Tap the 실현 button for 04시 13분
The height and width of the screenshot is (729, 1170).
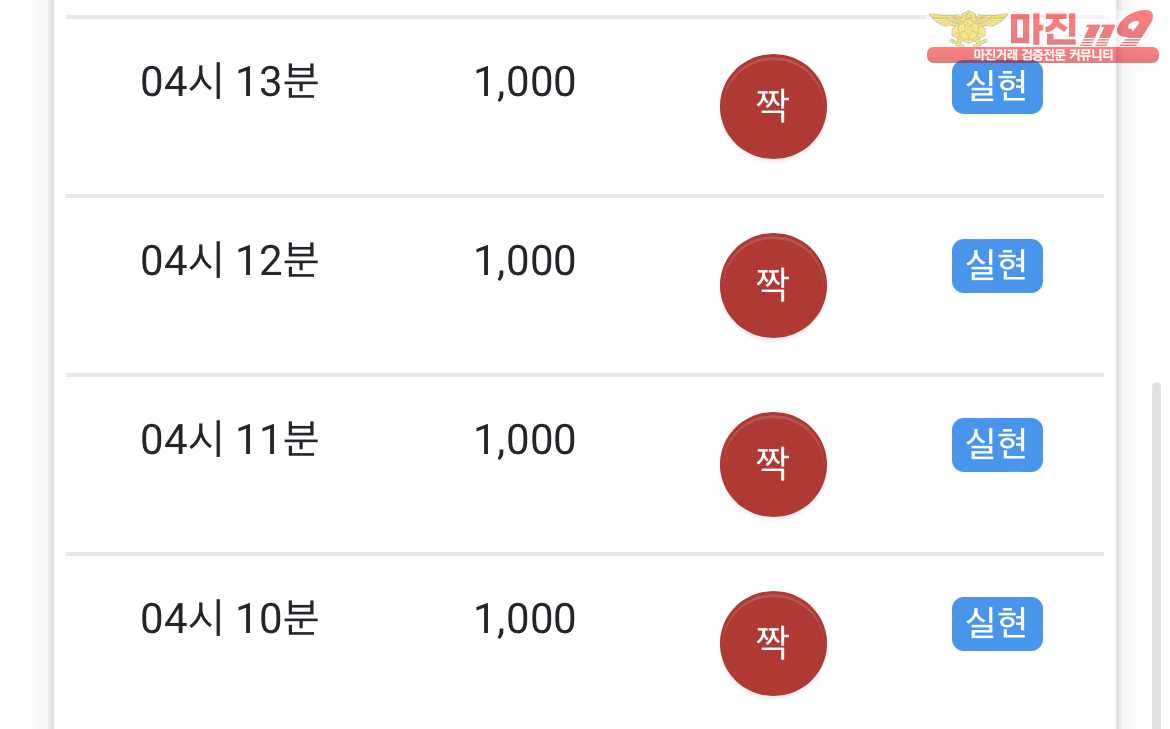(996, 88)
